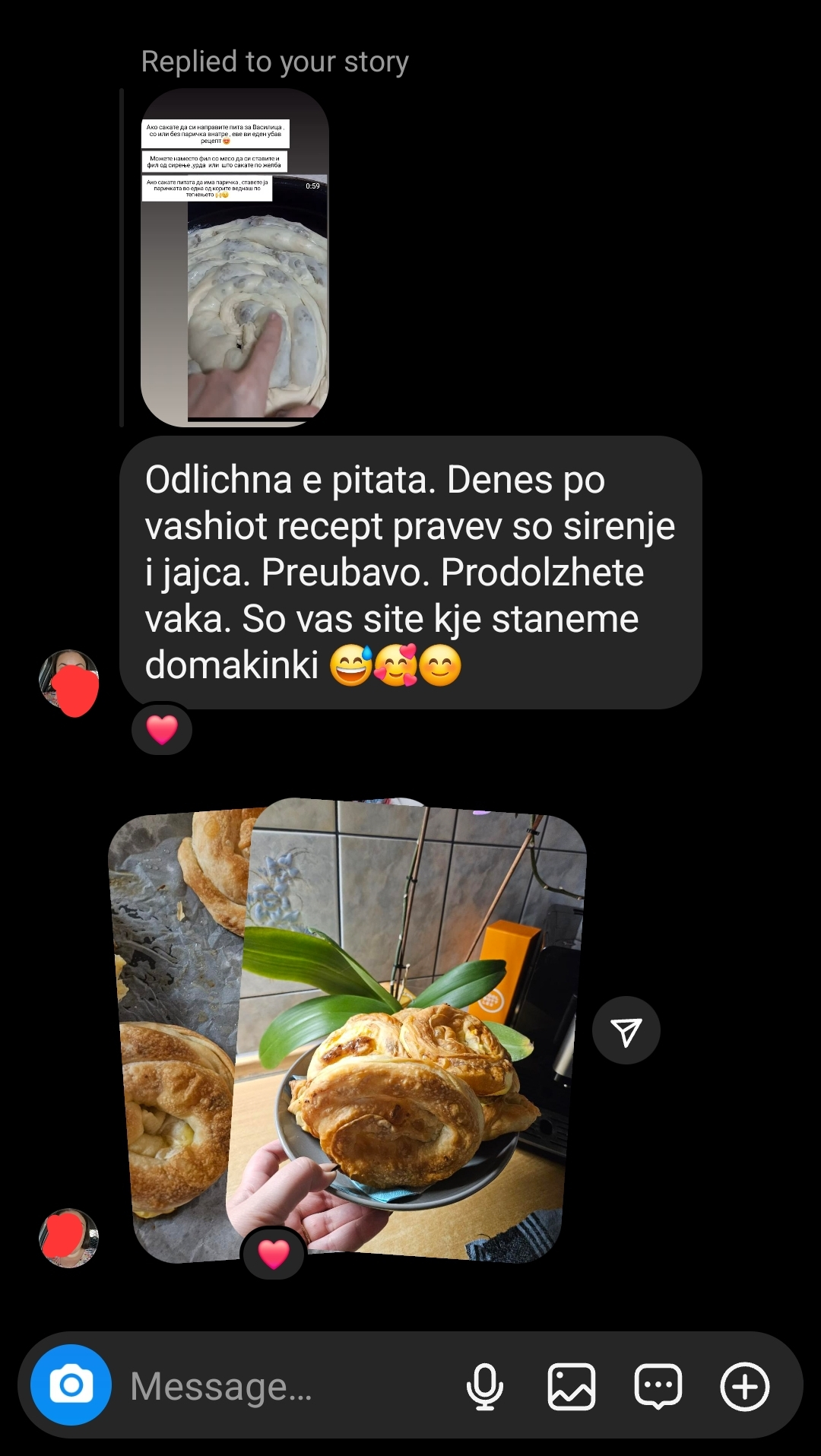Open the story with the Vasilica pita recipe
The height and width of the screenshot is (1456, 821).
point(236,259)
